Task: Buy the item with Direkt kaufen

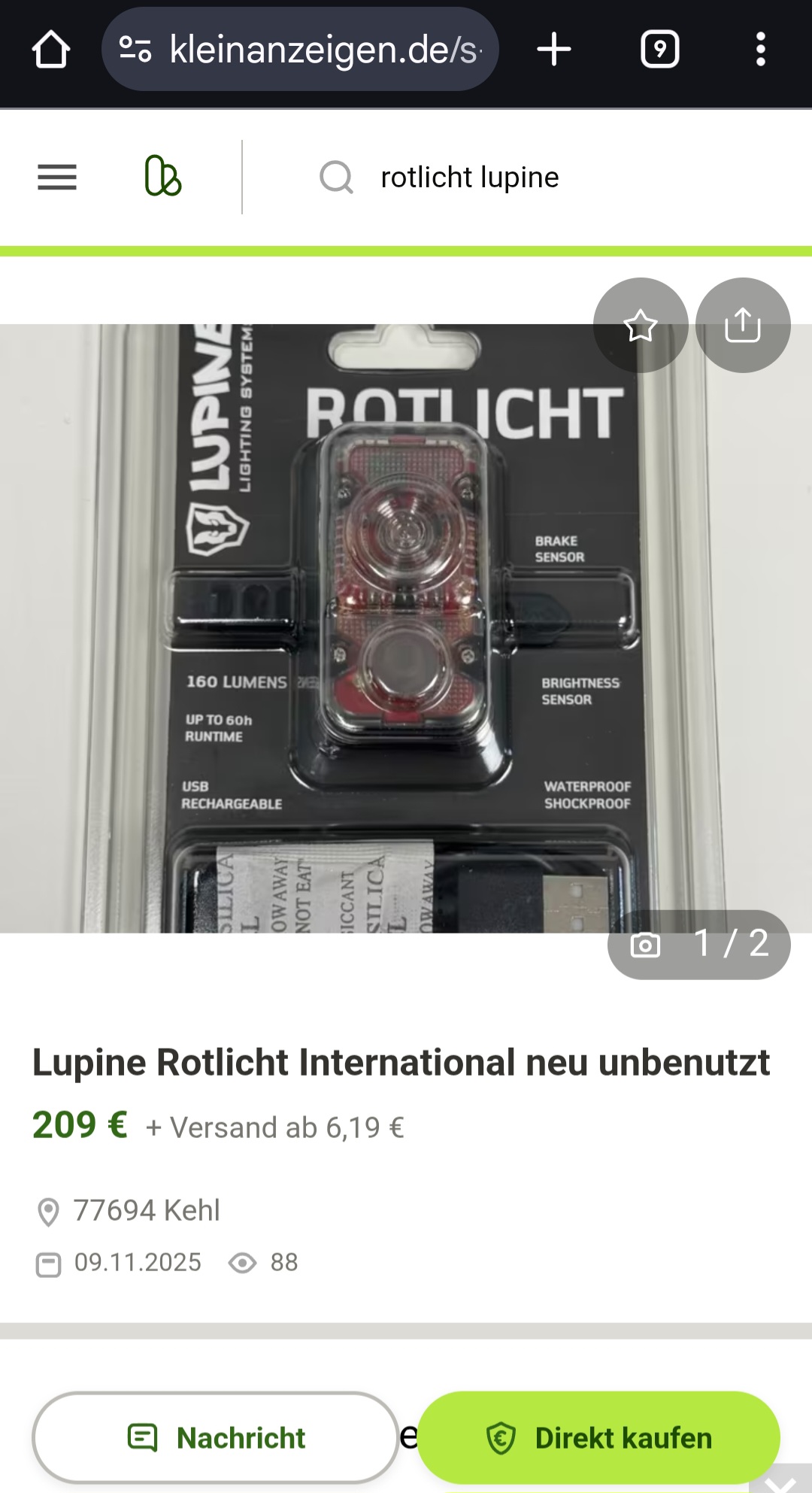Action: click(598, 1437)
